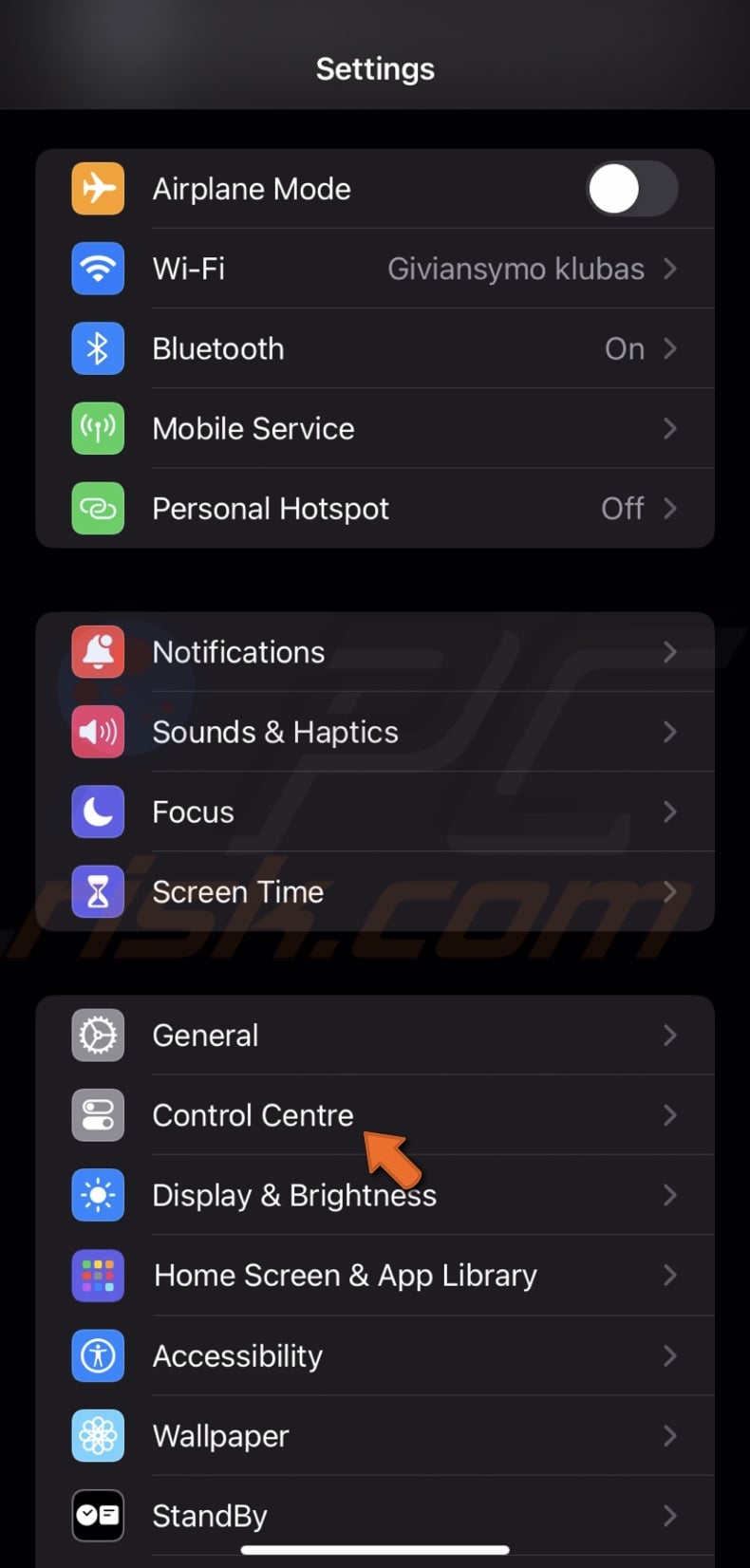Open Control Centre settings

[253, 1114]
